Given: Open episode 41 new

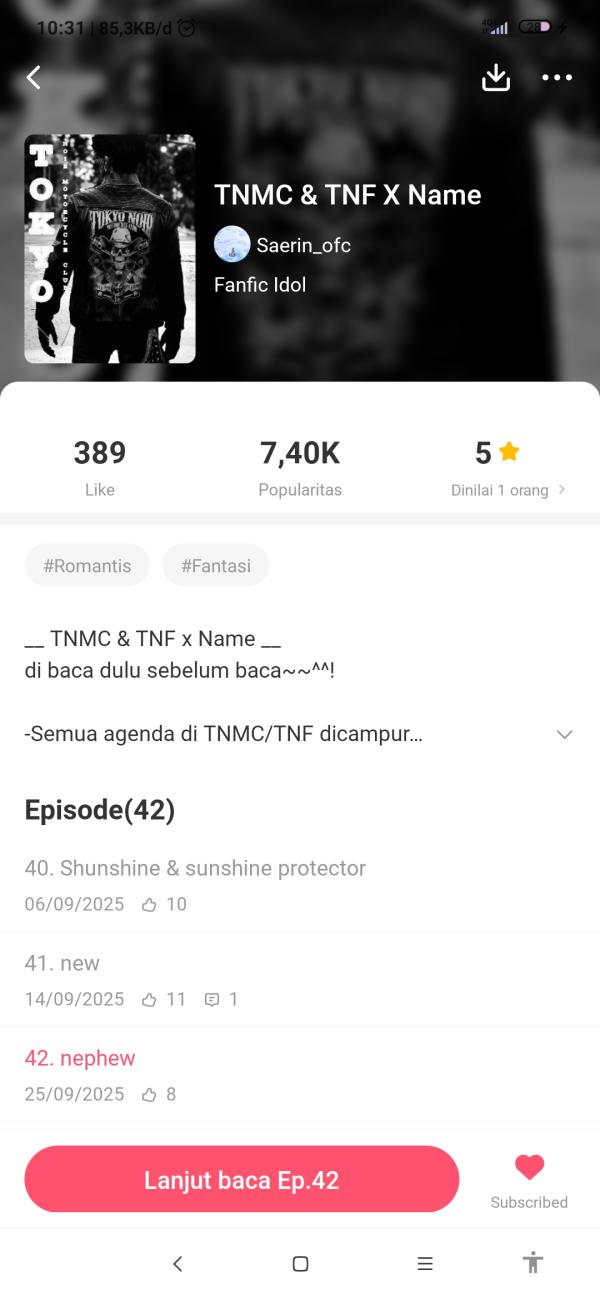Looking at the screenshot, I should pyautogui.click(x=62, y=963).
